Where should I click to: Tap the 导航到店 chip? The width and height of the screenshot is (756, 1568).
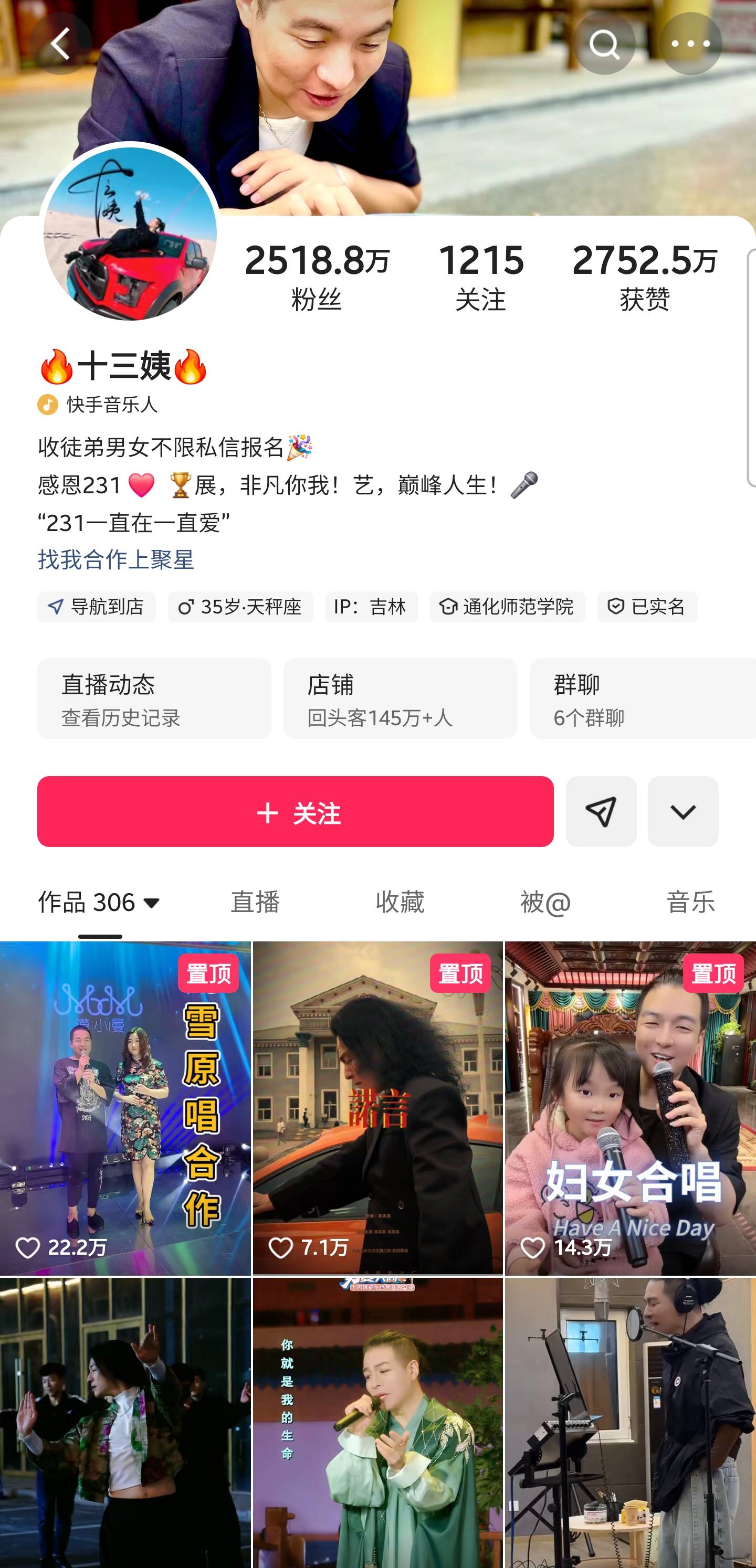point(97,606)
